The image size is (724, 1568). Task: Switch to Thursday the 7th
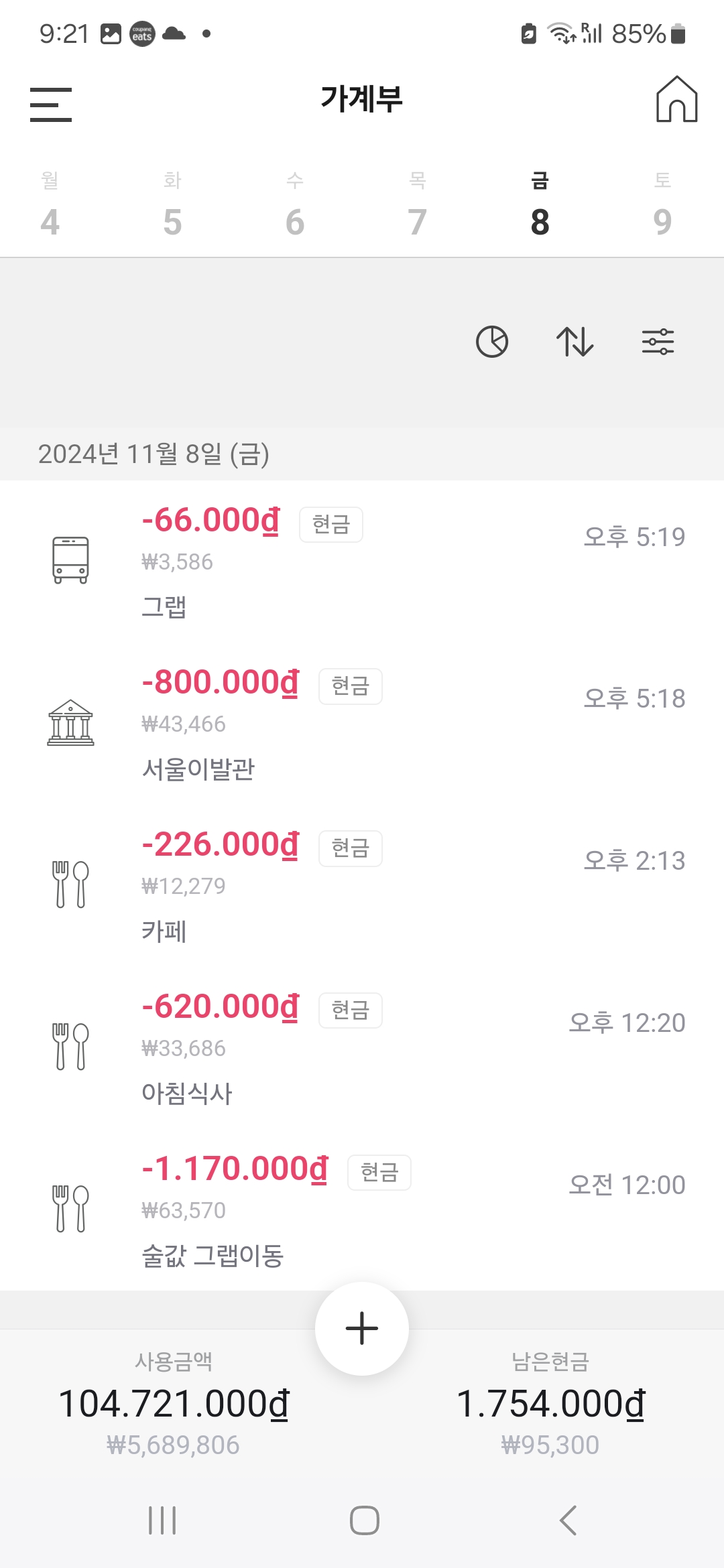click(417, 205)
